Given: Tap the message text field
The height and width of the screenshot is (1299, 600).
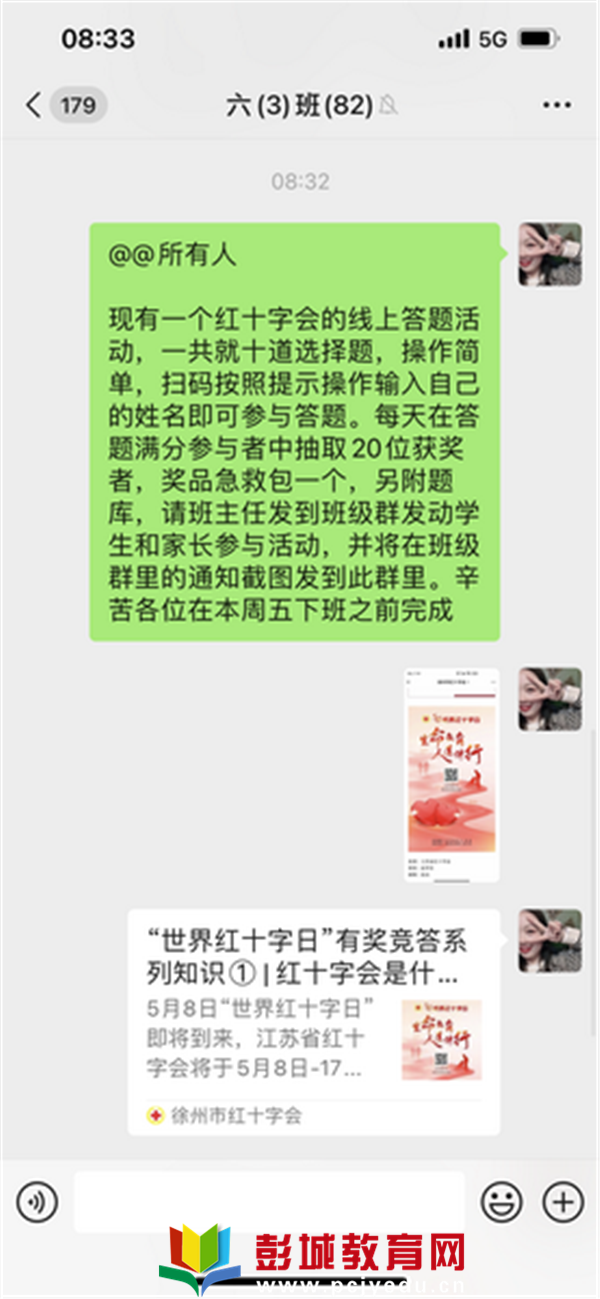Looking at the screenshot, I should pyautogui.click(x=268, y=1201).
